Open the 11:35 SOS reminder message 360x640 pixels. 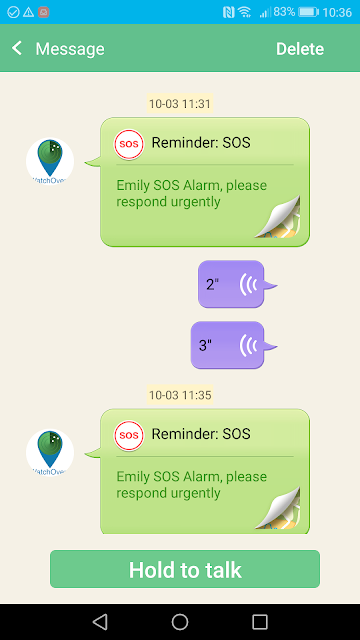pyautogui.click(x=205, y=471)
